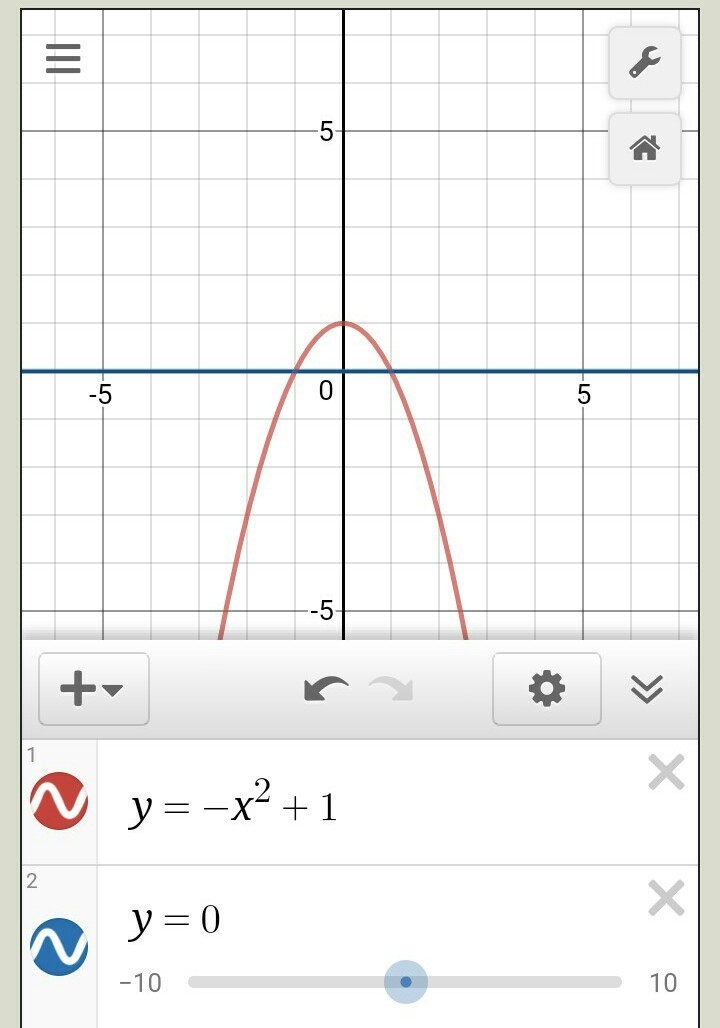The image size is (720, 1028).
Task: Reset graph to home view
Action: [644, 149]
